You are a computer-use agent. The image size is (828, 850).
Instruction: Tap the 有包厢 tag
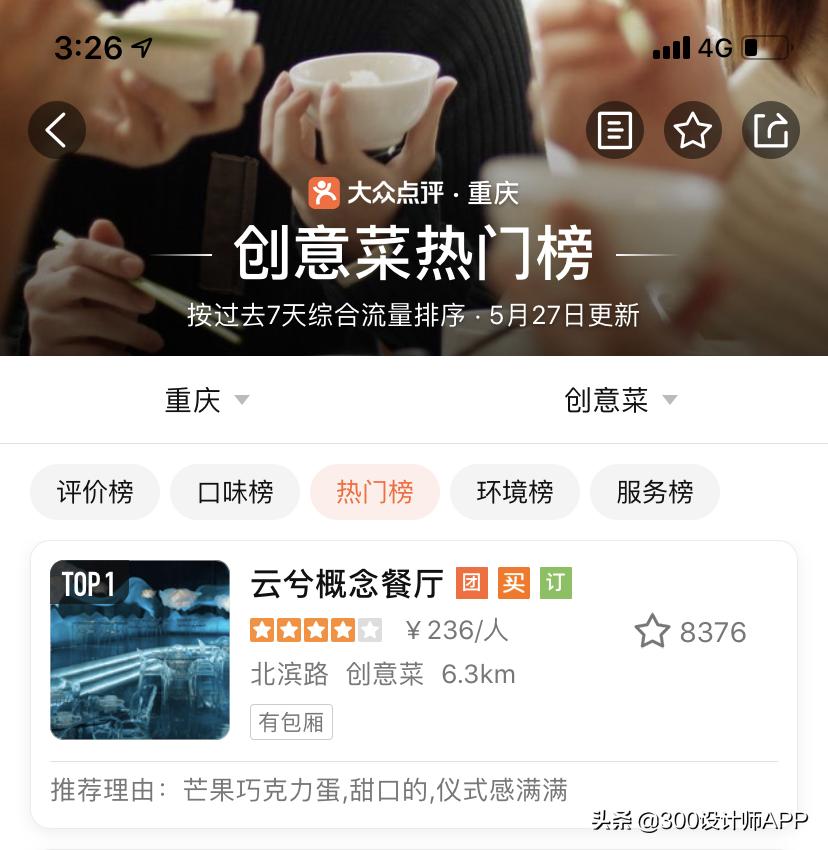[x=291, y=722]
